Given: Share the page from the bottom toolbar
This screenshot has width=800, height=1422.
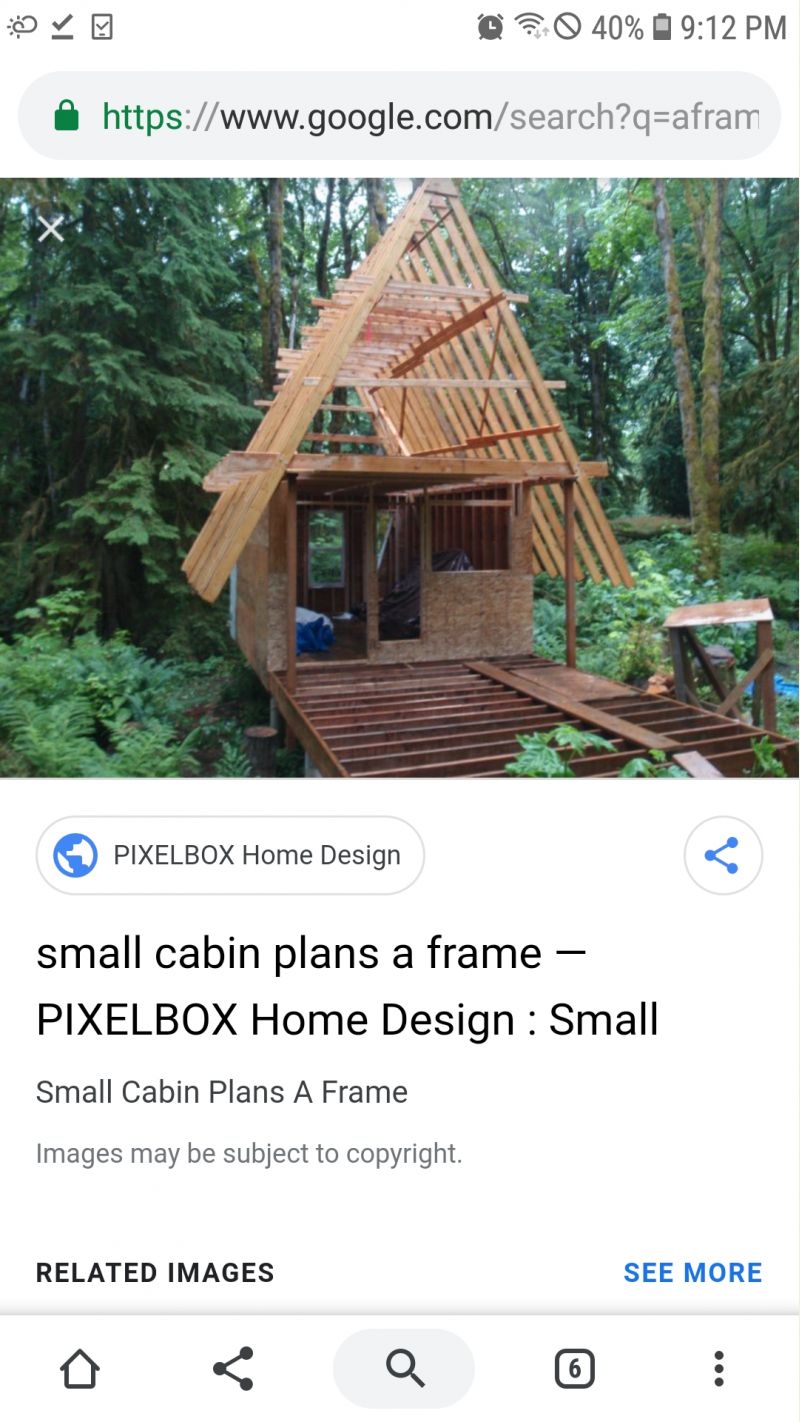Looking at the screenshot, I should [234, 1368].
